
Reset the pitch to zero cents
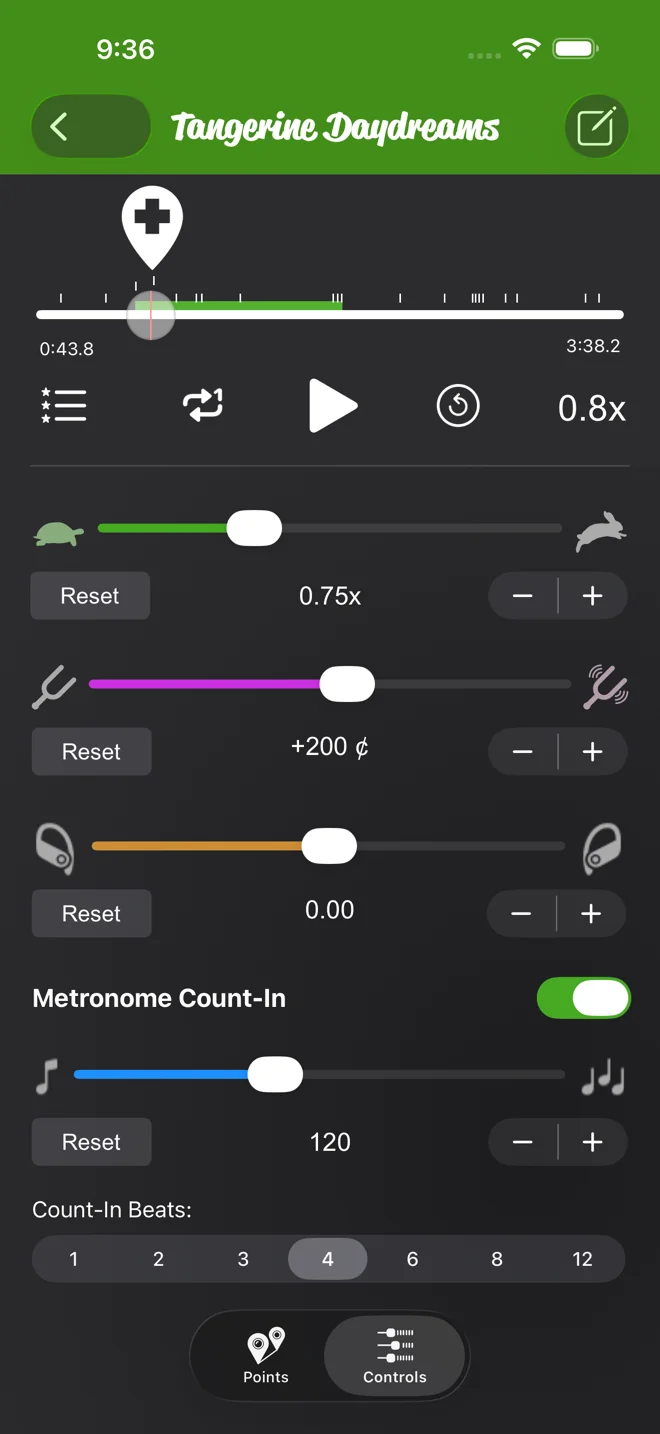pyautogui.click(x=91, y=752)
